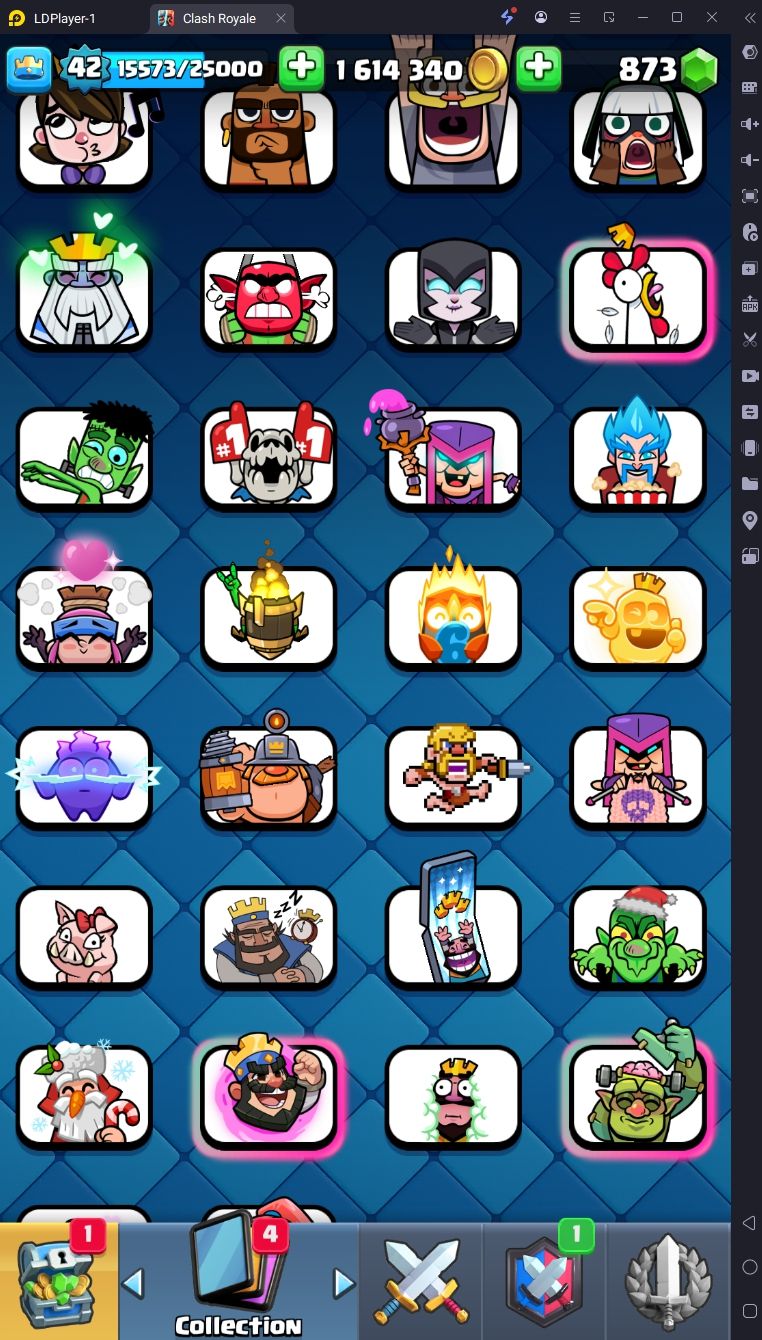Tap the left arrow beside Collection
Viewport: 762px width, 1340px height.
pos(133,1282)
